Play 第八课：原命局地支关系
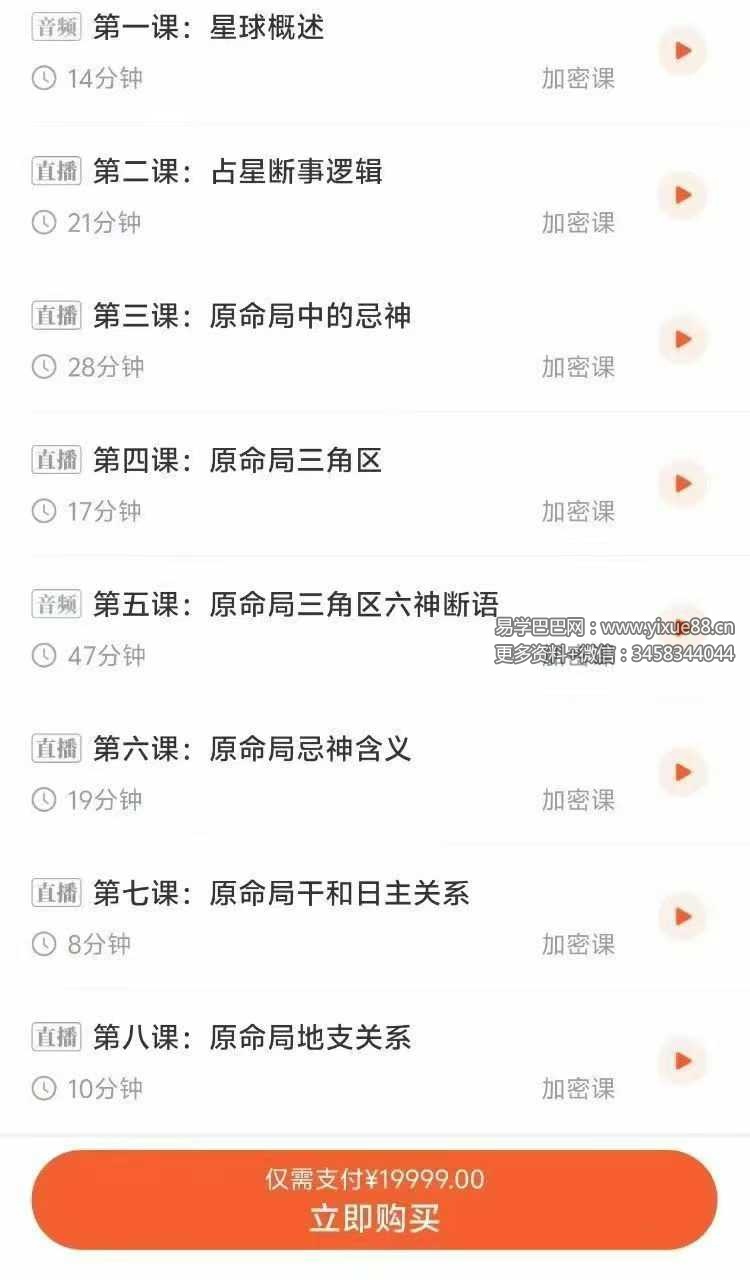750x1280 pixels. (683, 1060)
